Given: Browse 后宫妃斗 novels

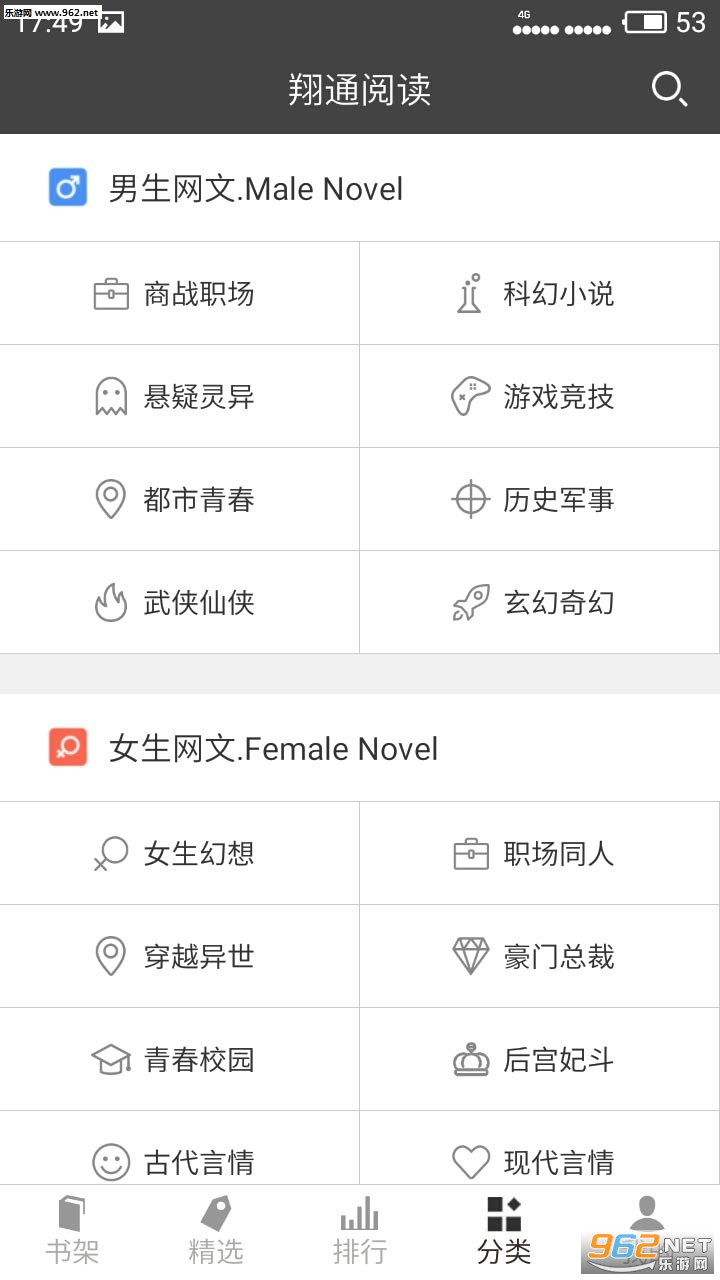Looking at the screenshot, I should click(540, 1059).
